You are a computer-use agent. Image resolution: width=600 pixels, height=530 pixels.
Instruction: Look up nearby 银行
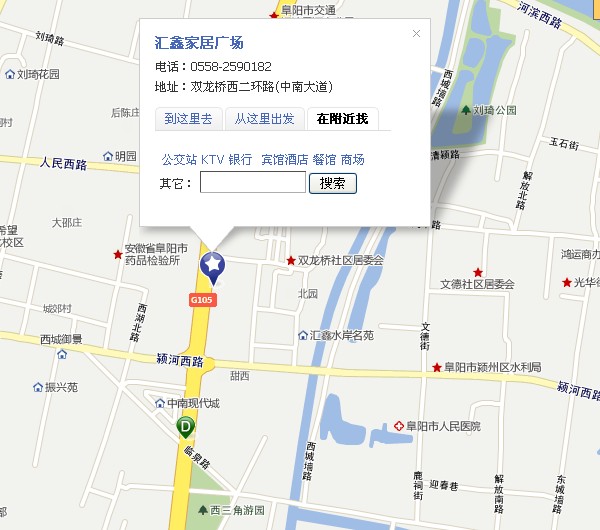point(240,160)
